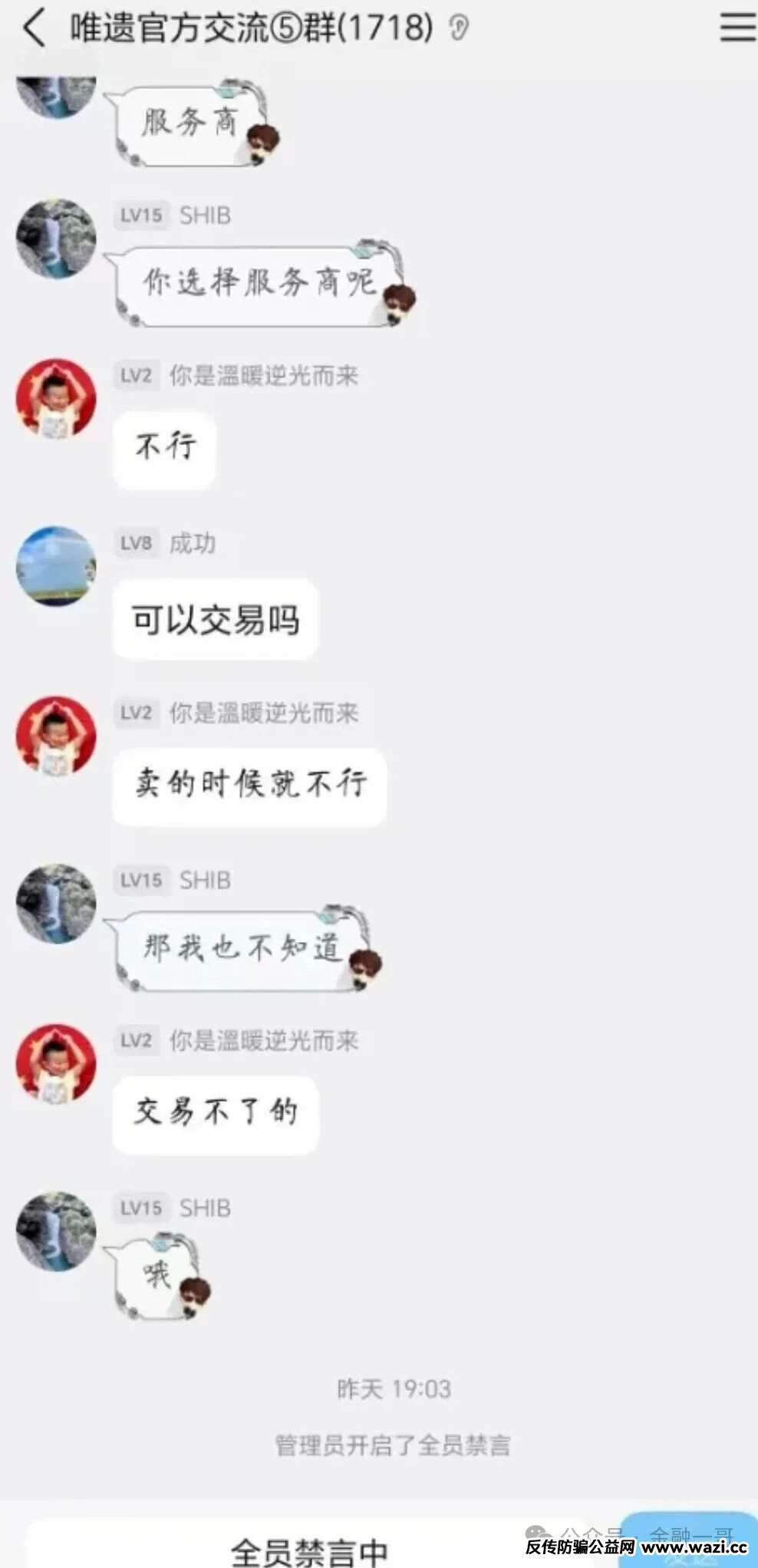
Task: Open avatar of 你是温暖逆光而来 beside 交易不了的
Action: pyautogui.click(x=56, y=1063)
